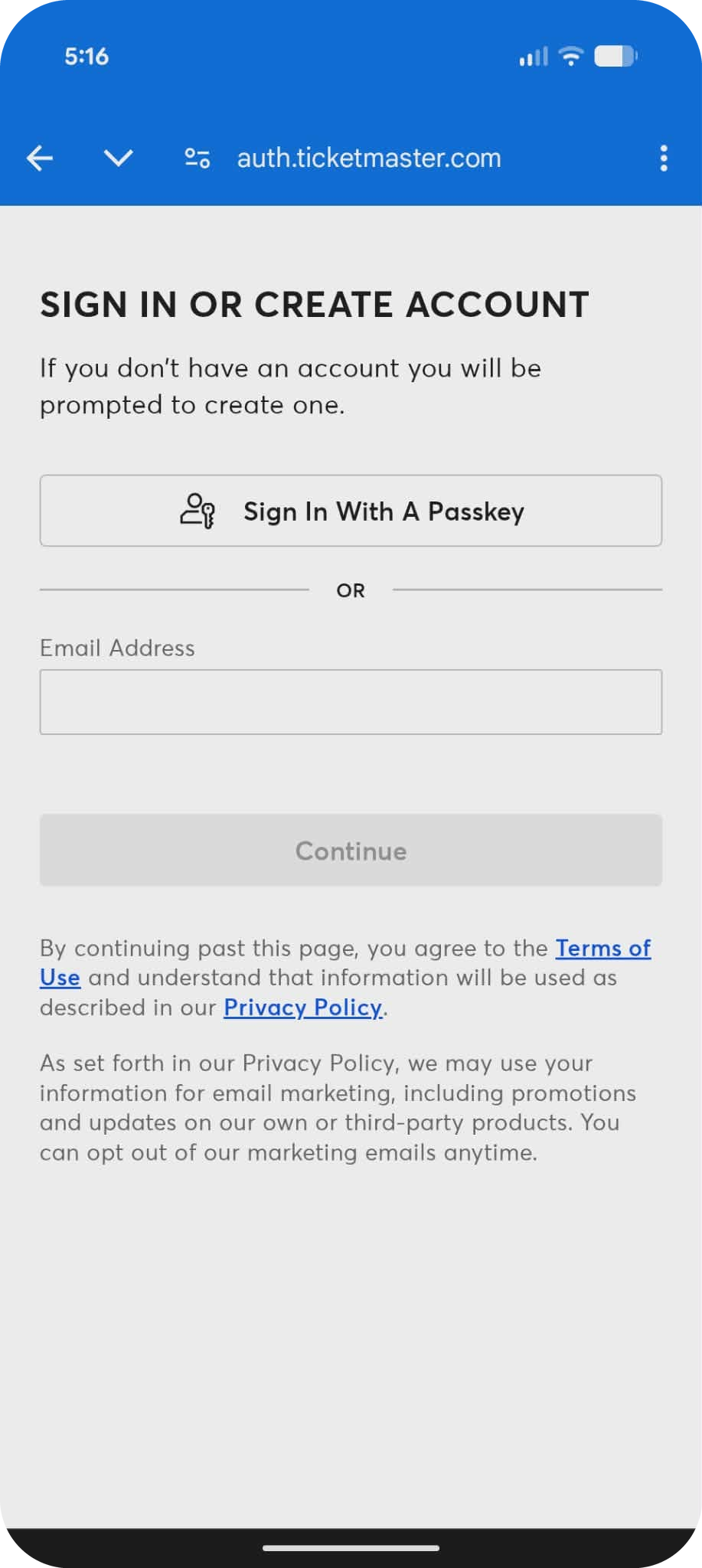The image size is (702, 1568).
Task: Open site settings icon beside the URL
Action: point(198,158)
